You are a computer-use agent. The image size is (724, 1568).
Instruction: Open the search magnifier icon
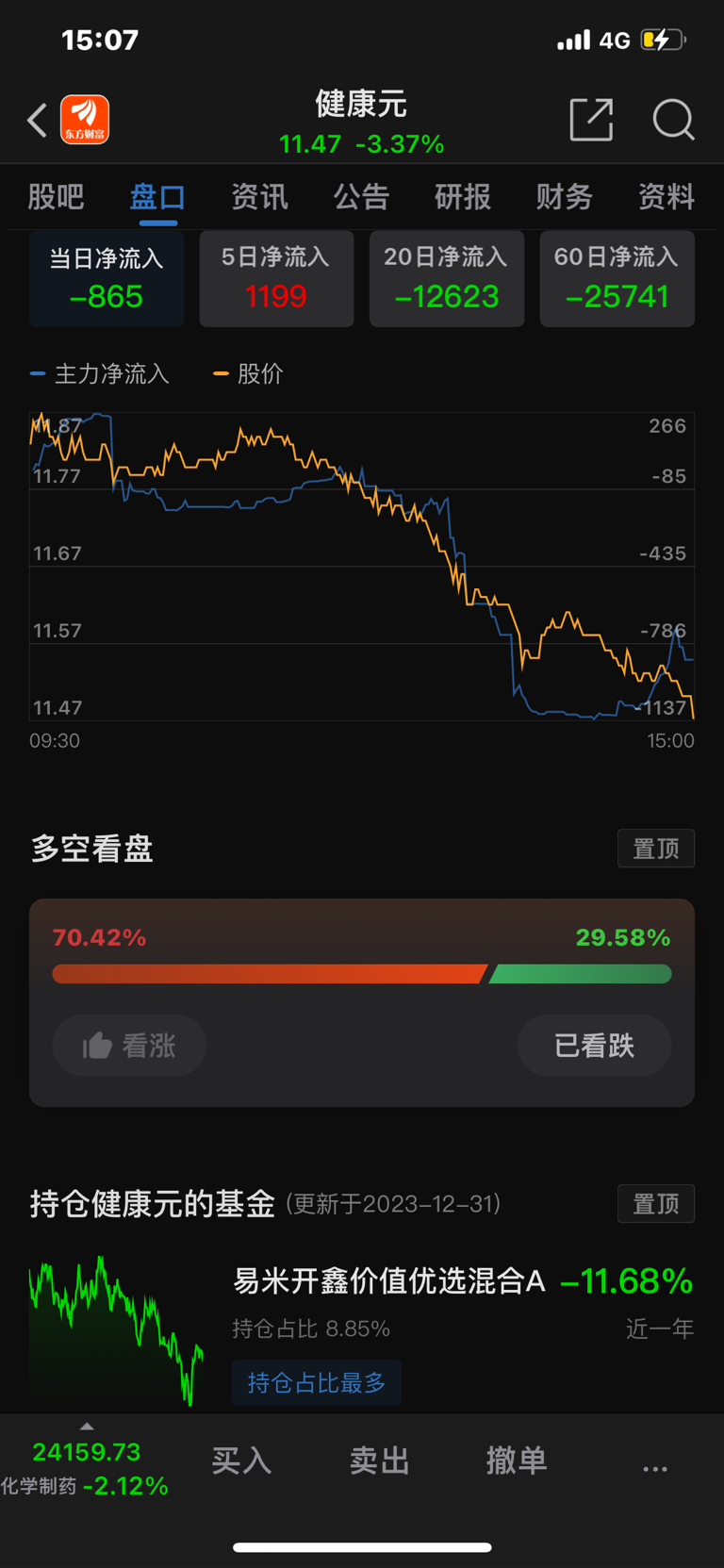click(x=673, y=120)
